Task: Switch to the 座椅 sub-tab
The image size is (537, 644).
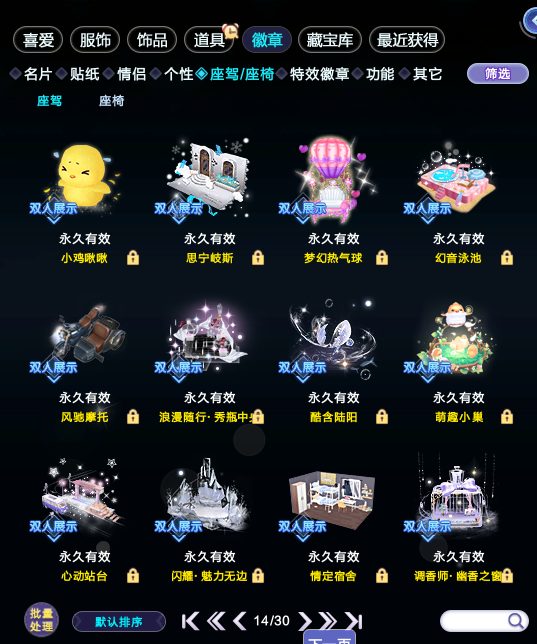Action: pyautogui.click(x=111, y=101)
